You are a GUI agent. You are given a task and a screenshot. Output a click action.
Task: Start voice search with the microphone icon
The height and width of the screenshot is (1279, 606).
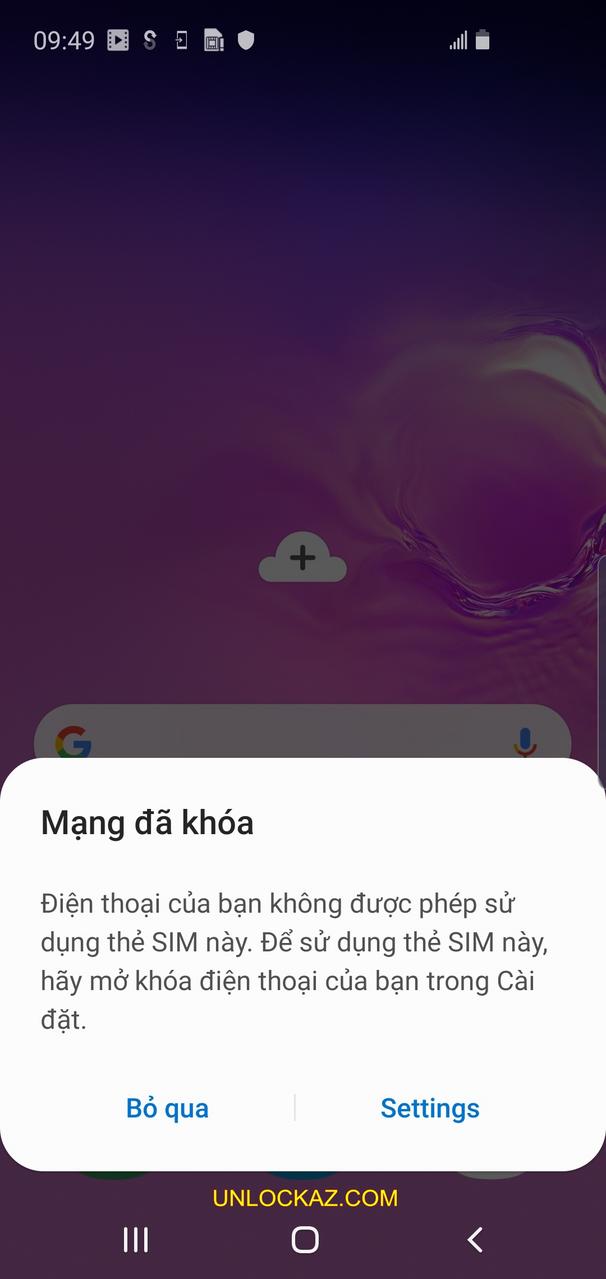(525, 742)
